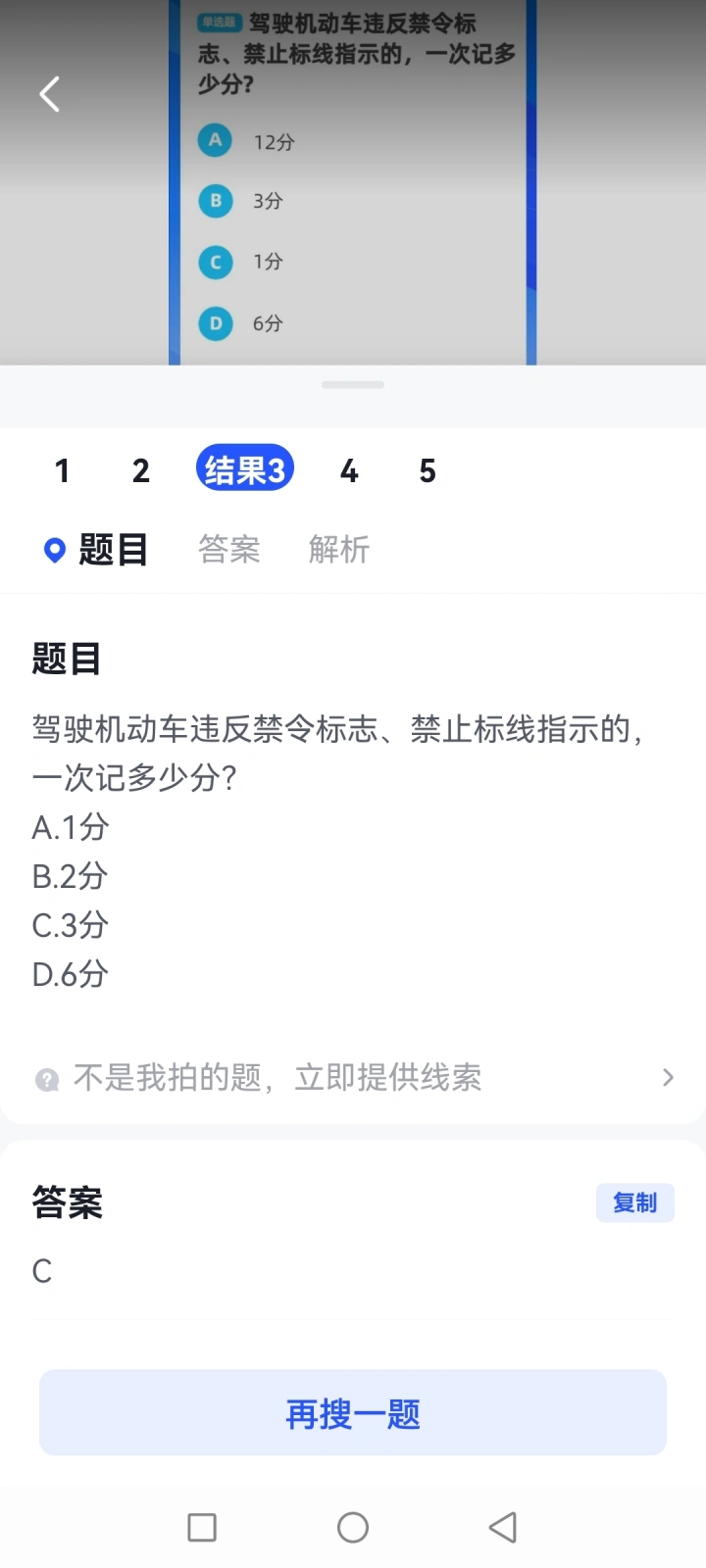Viewport: 706px width, 1568px height.
Task: Go to the home screen
Action: pyautogui.click(x=353, y=1527)
